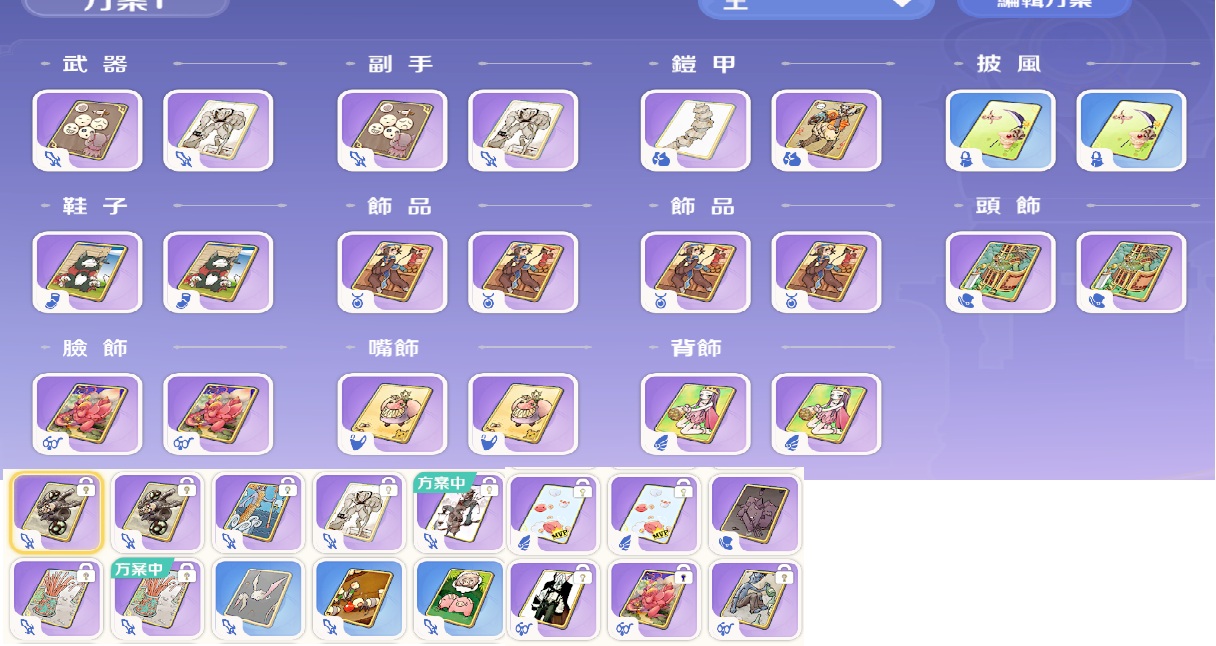
Task: Expand the dropdown next to 編輯方案
Action: [x=815, y=6]
